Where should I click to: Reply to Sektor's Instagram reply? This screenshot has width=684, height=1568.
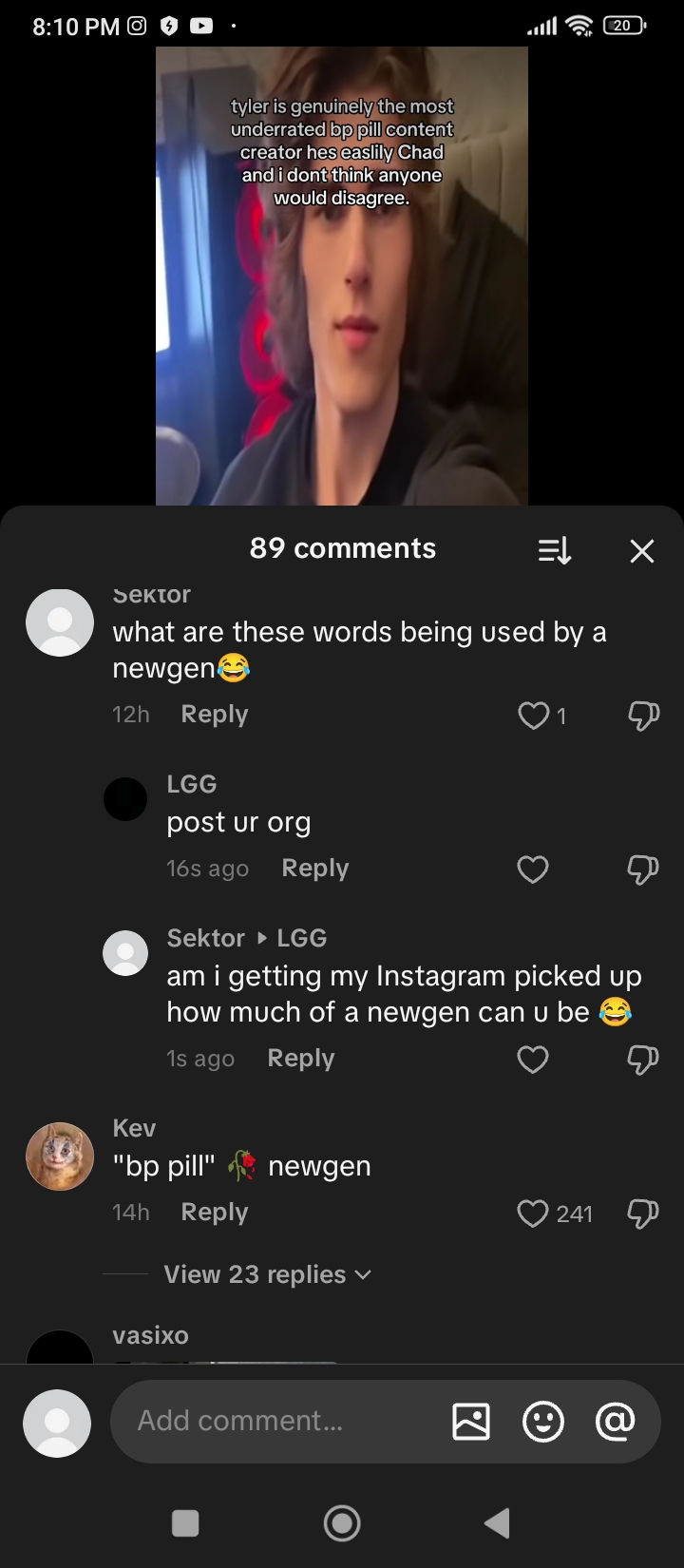pos(301,1059)
